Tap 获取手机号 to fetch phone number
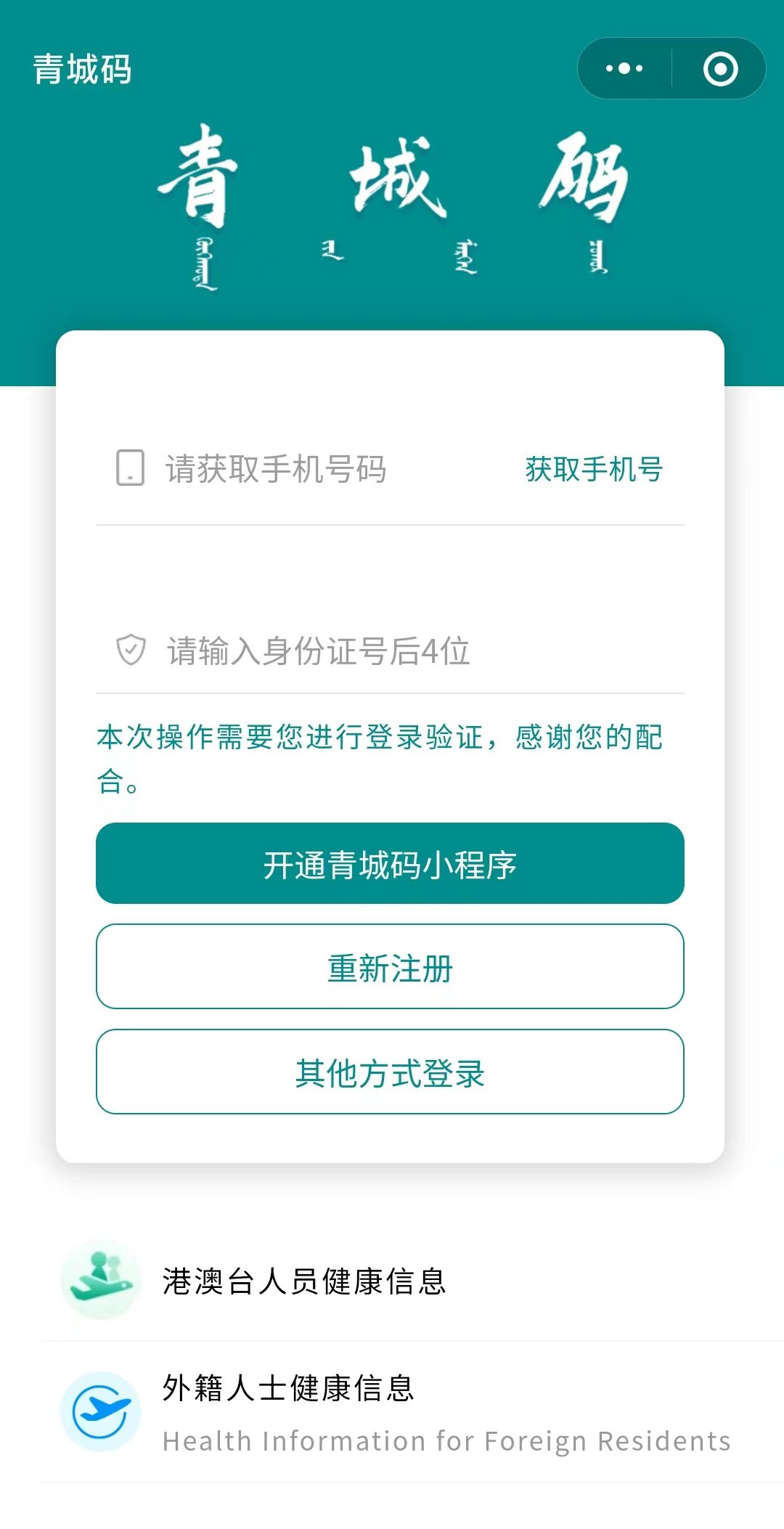 pyautogui.click(x=594, y=469)
